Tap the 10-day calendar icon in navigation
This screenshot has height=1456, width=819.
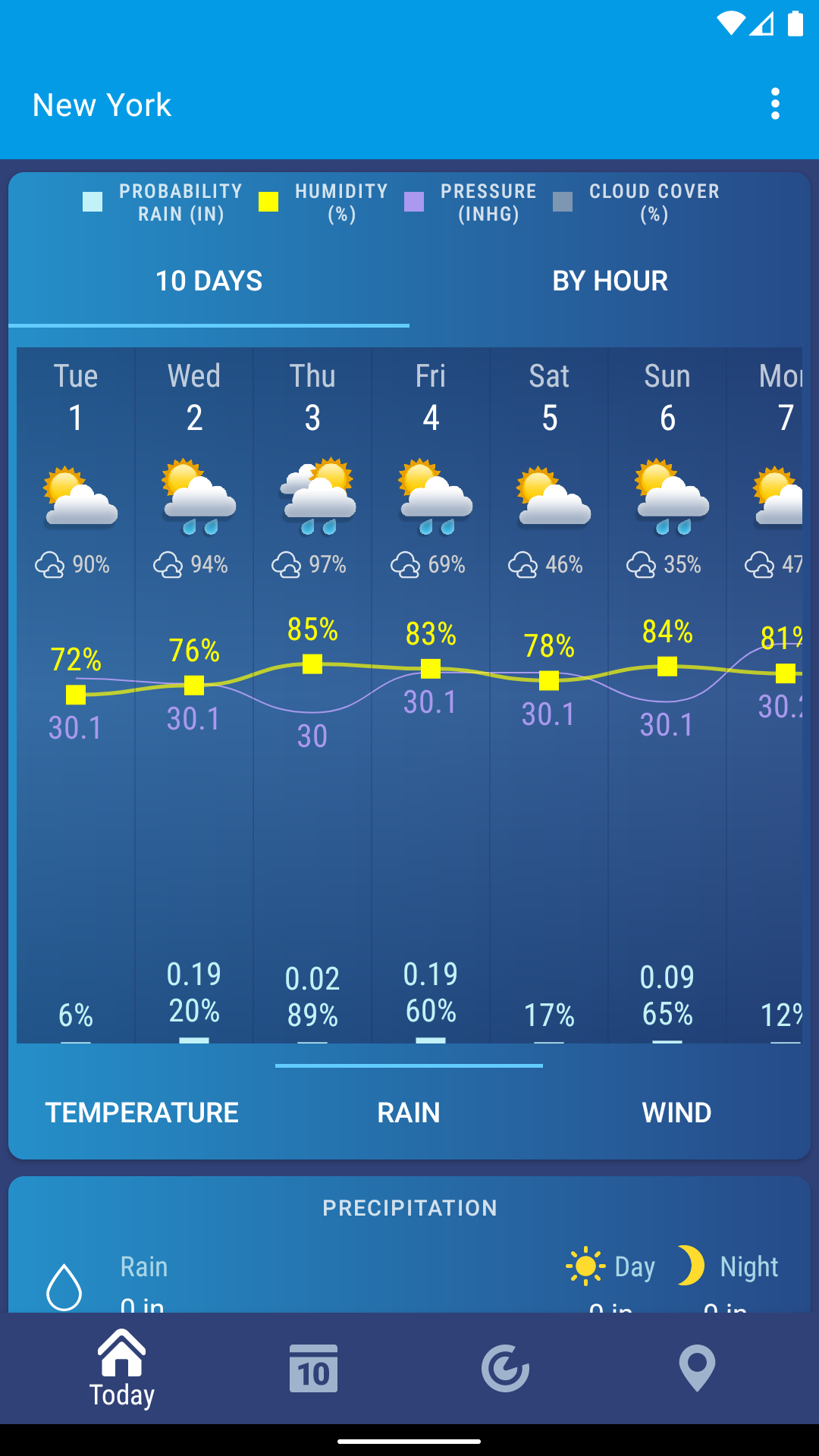tap(314, 1369)
